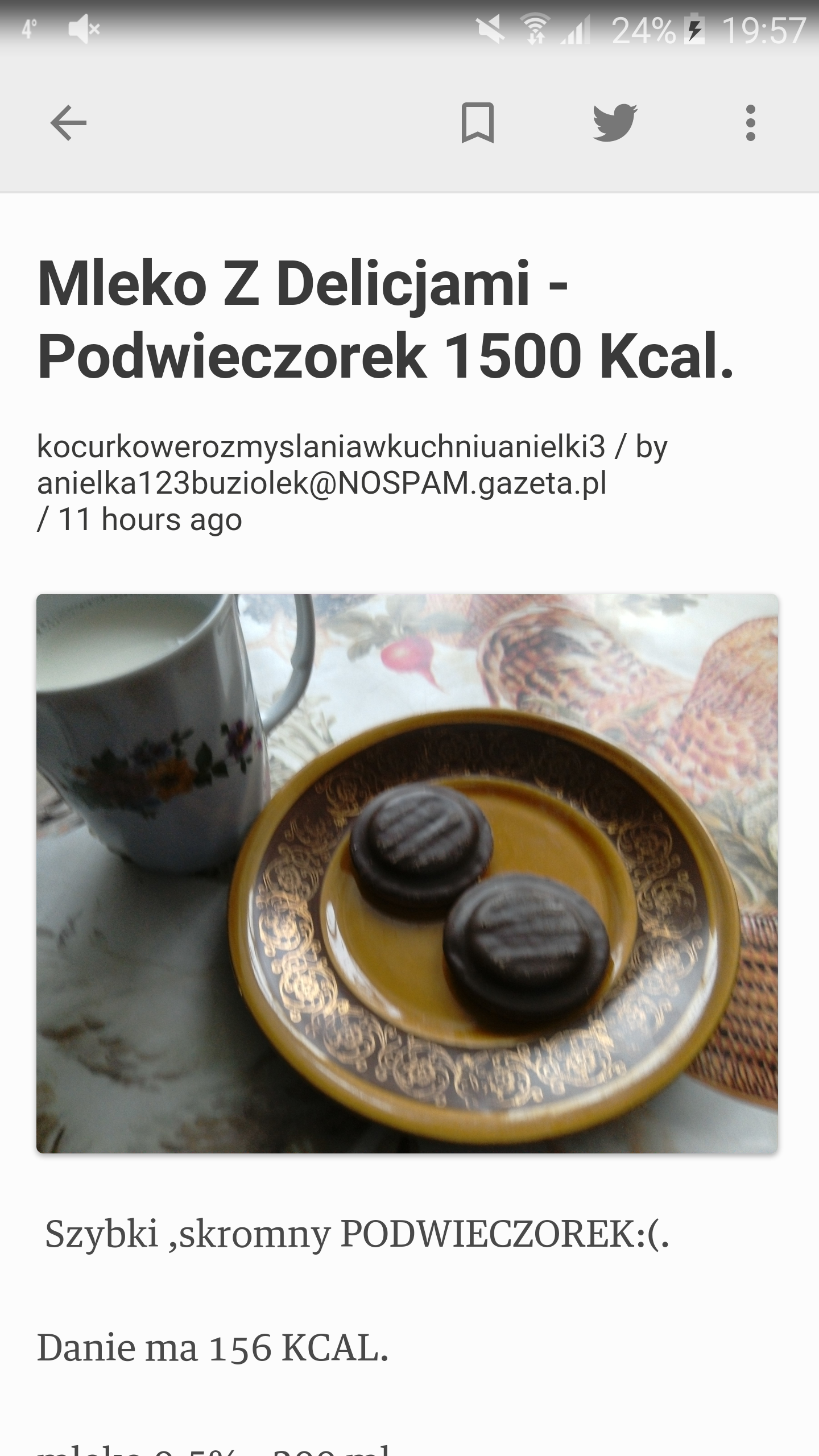Go back using the arrow icon

(x=68, y=122)
